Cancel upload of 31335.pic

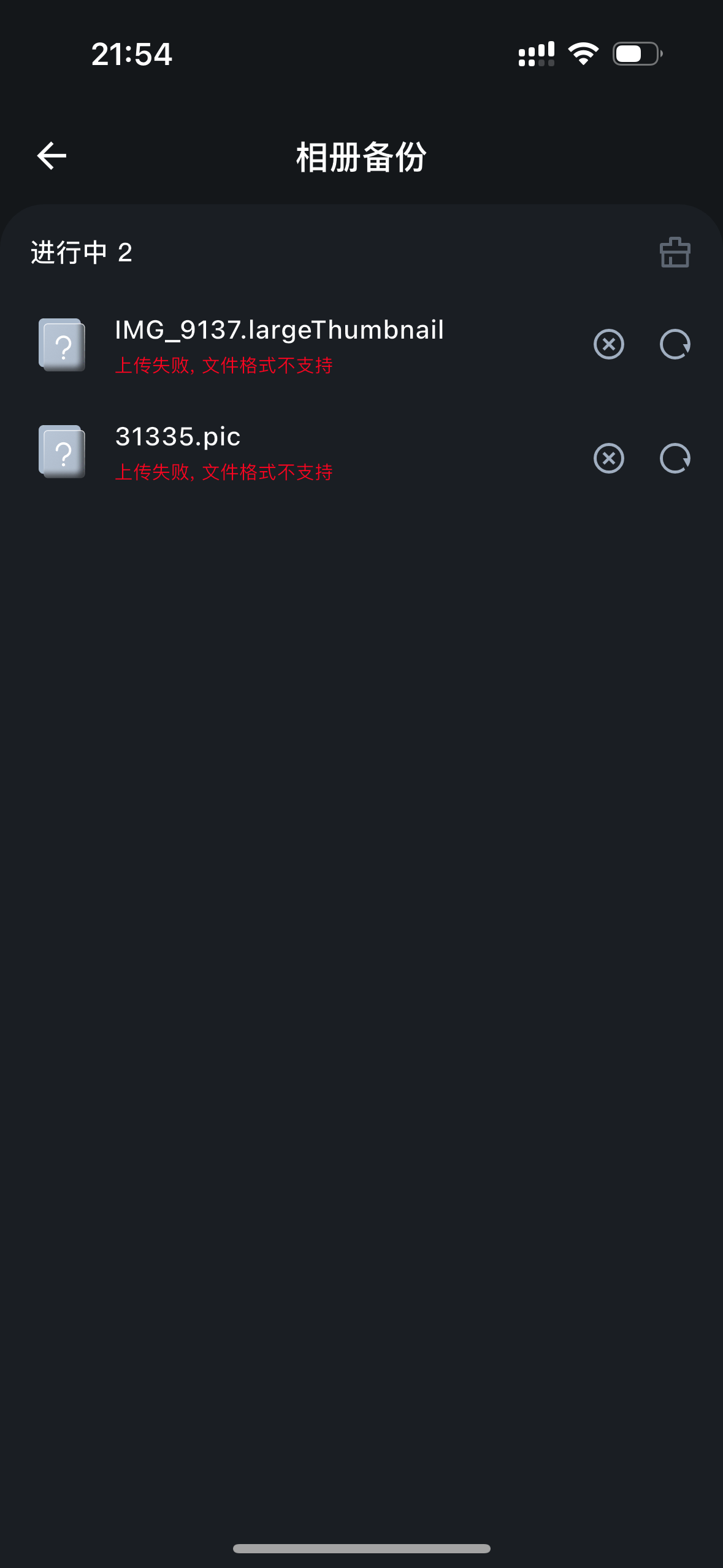[608, 458]
